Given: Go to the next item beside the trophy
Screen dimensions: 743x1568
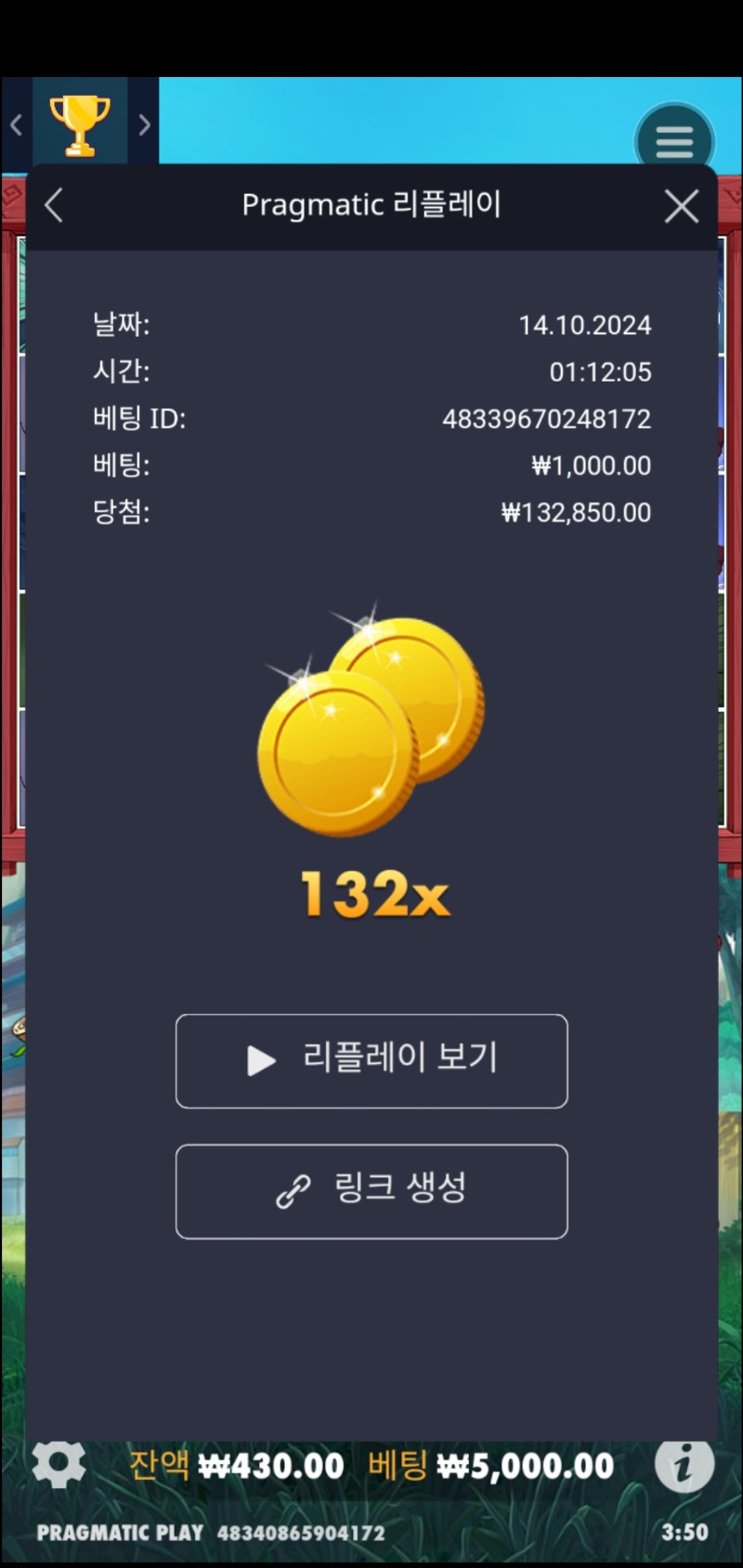Looking at the screenshot, I should [144, 124].
